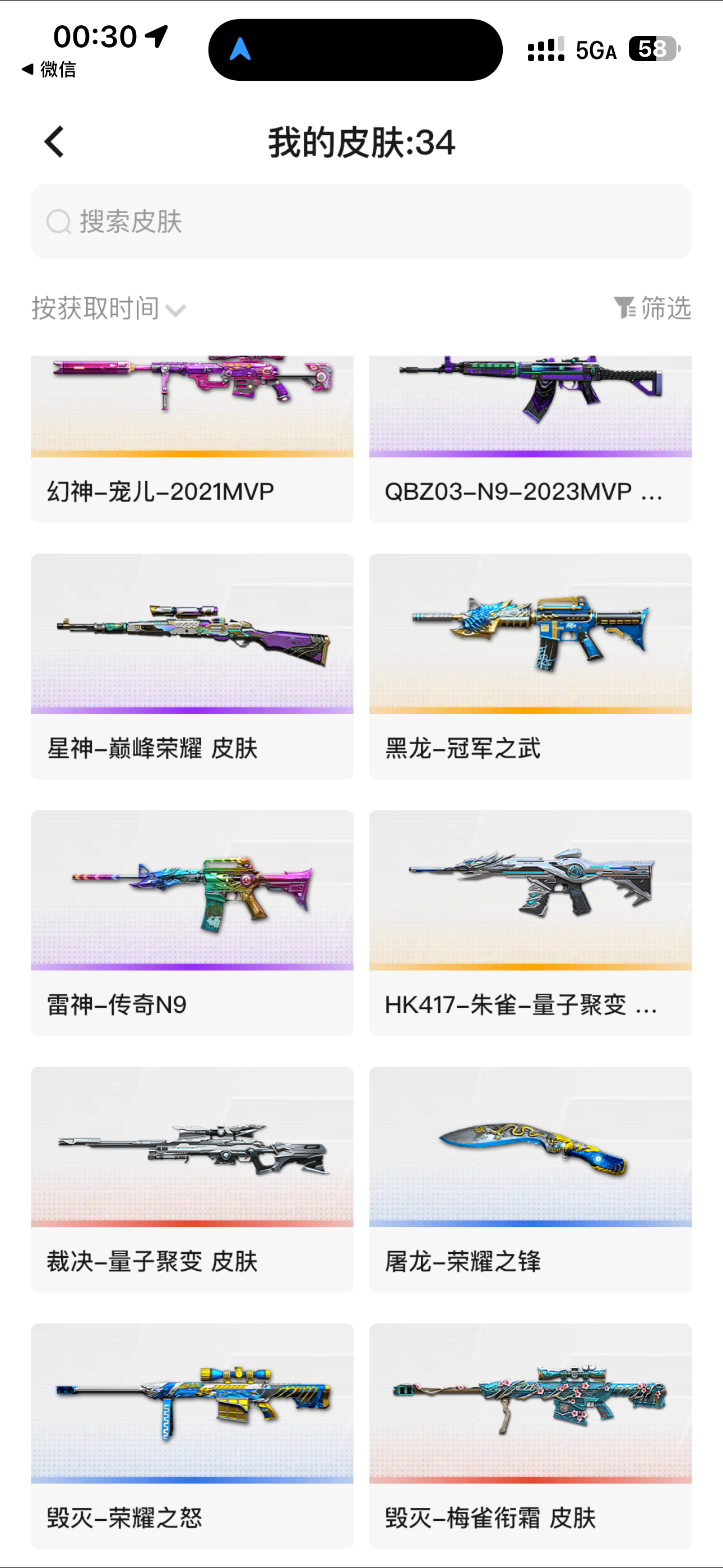The height and width of the screenshot is (1568, 723).
Task: Open the 筛选 filter options
Action: click(x=652, y=308)
